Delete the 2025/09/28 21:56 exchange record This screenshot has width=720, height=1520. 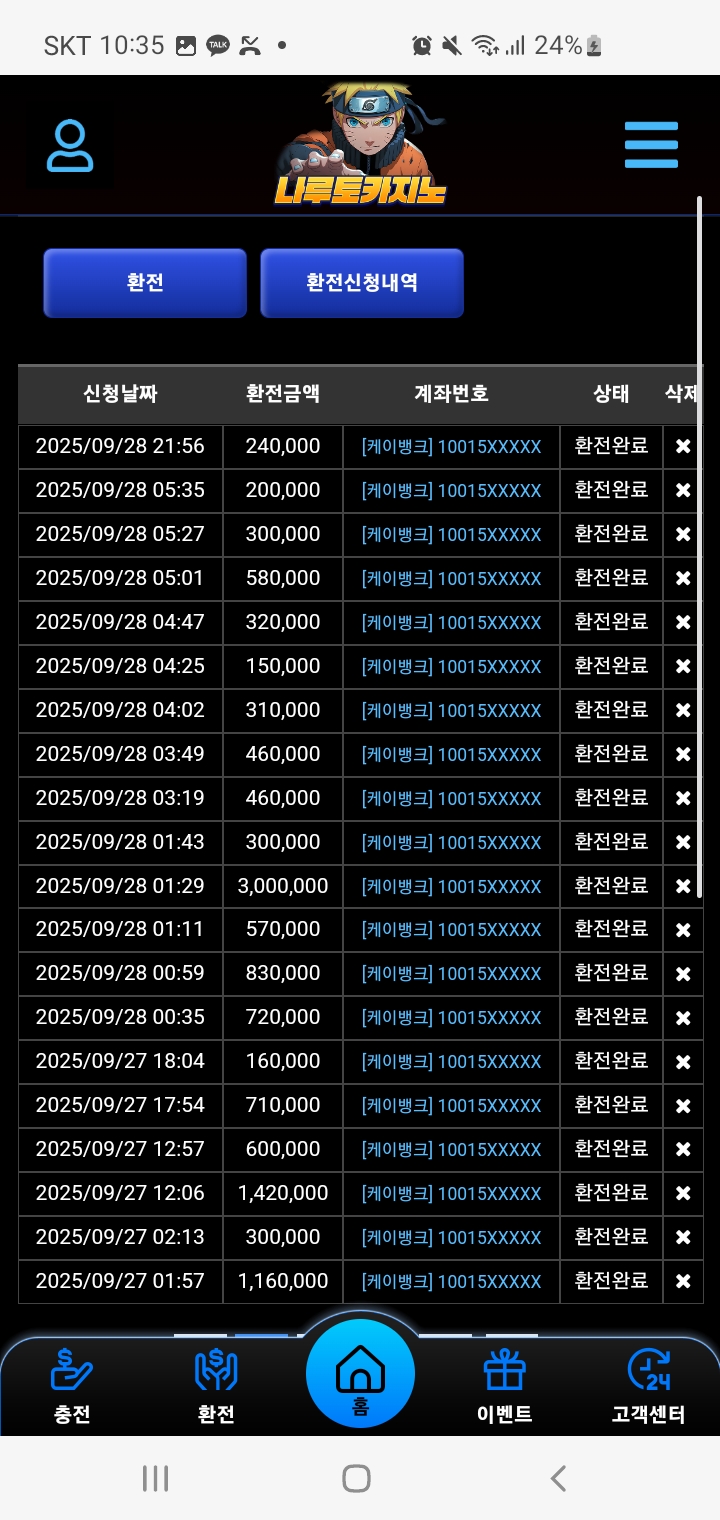[x=683, y=446]
